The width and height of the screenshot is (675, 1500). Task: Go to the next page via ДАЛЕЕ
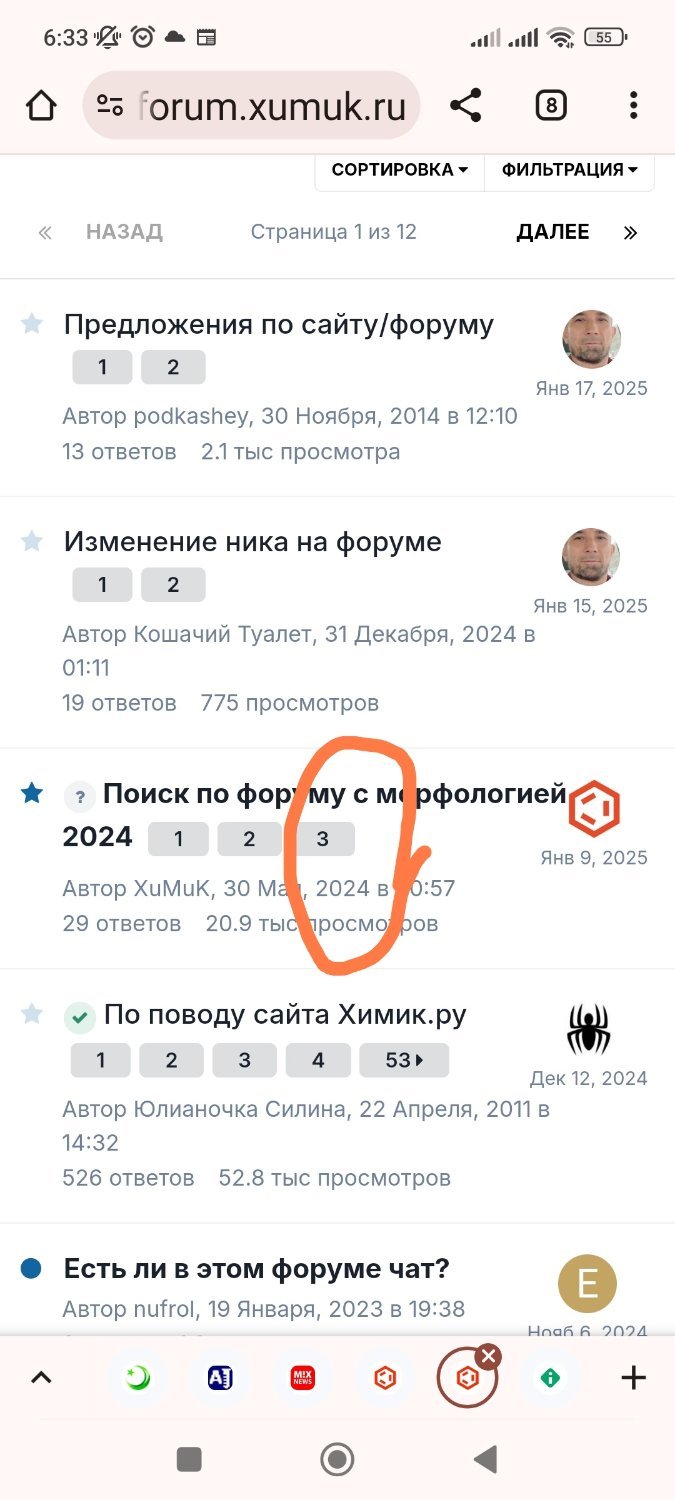tap(553, 232)
